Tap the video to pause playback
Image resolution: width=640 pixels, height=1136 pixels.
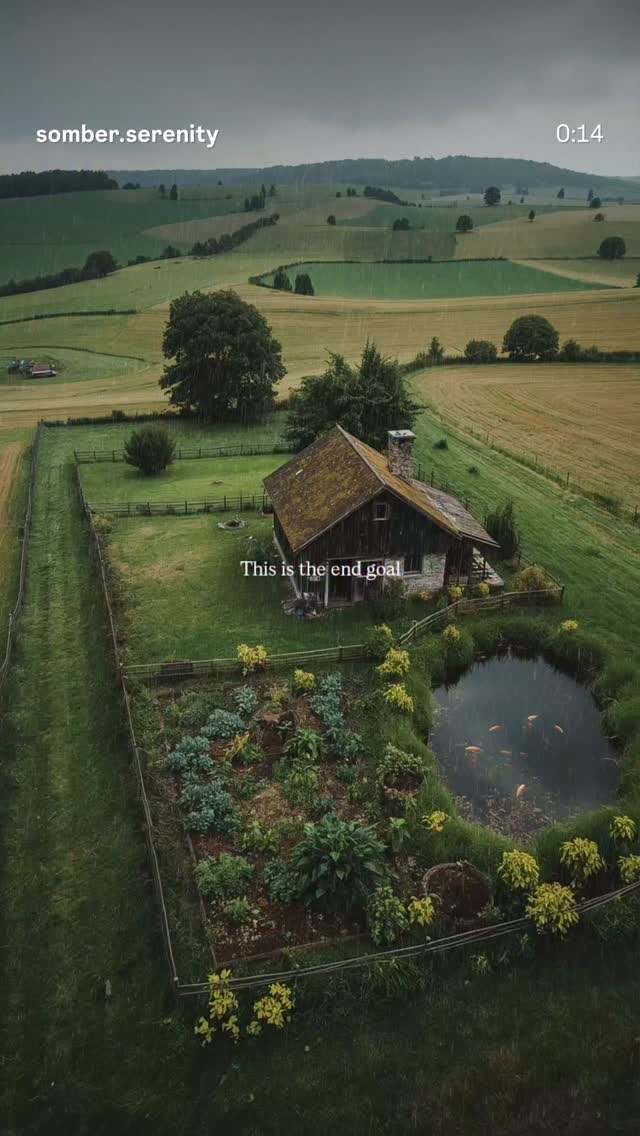[x=320, y=568]
